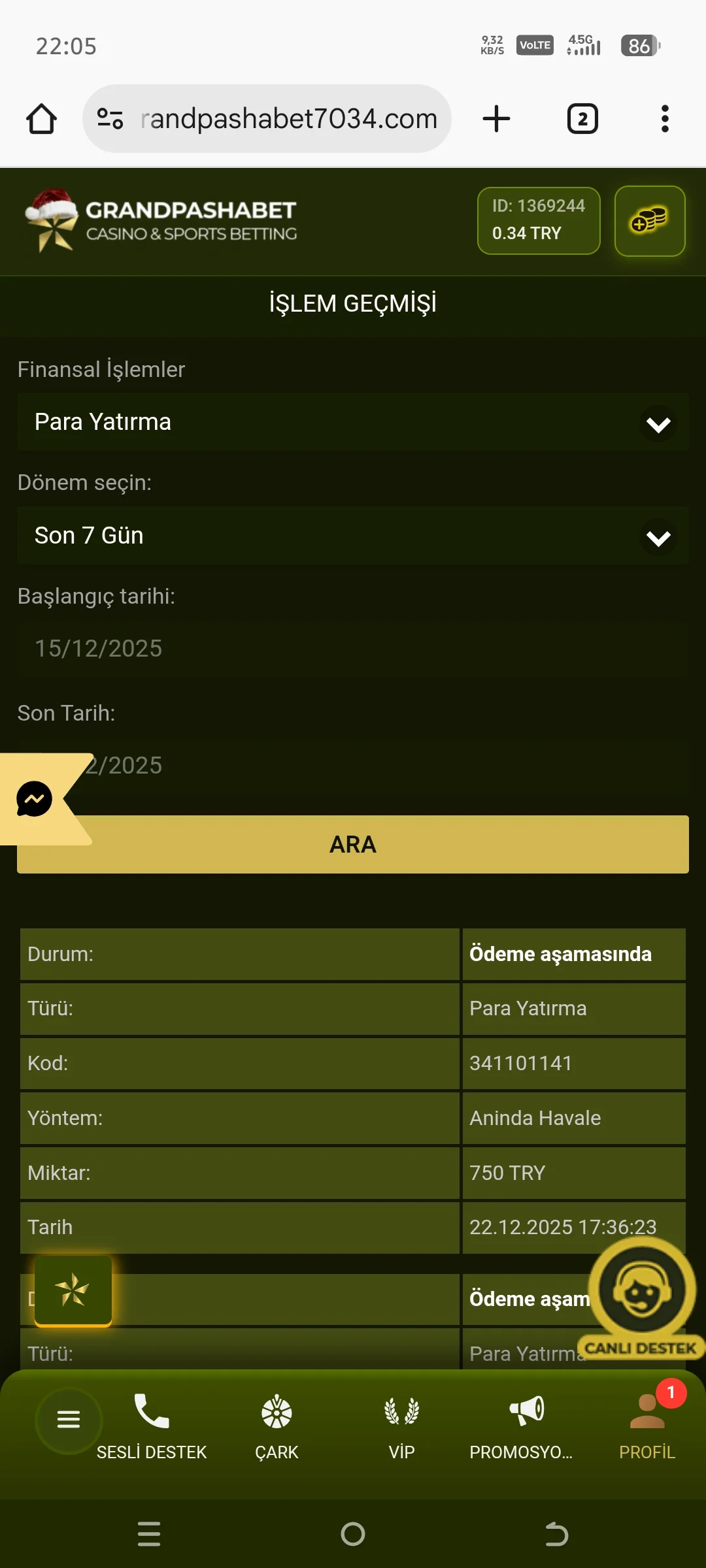706x1568 pixels.
Task: Tap the ARA search button
Action: (x=353, y=844)
